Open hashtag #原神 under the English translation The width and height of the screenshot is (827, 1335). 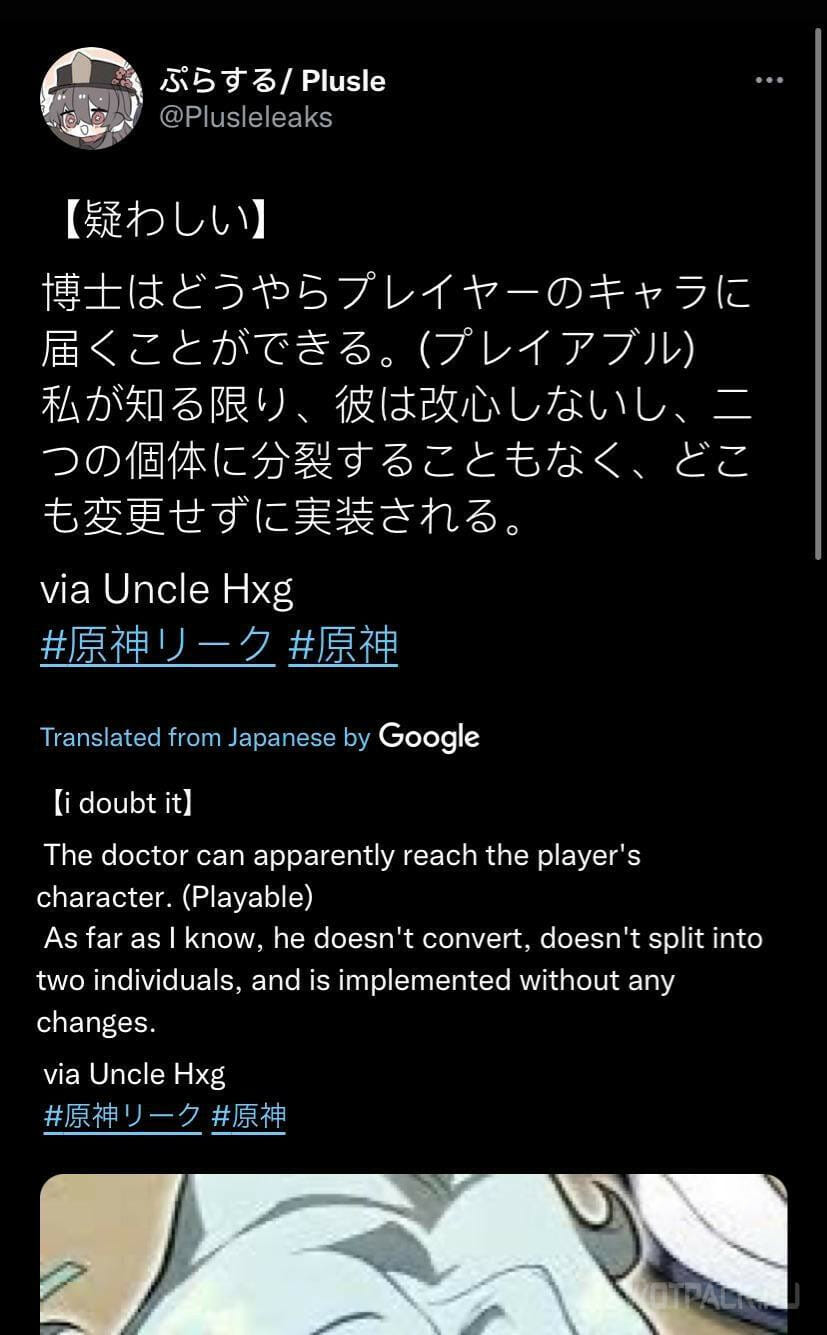[249, 1116]
